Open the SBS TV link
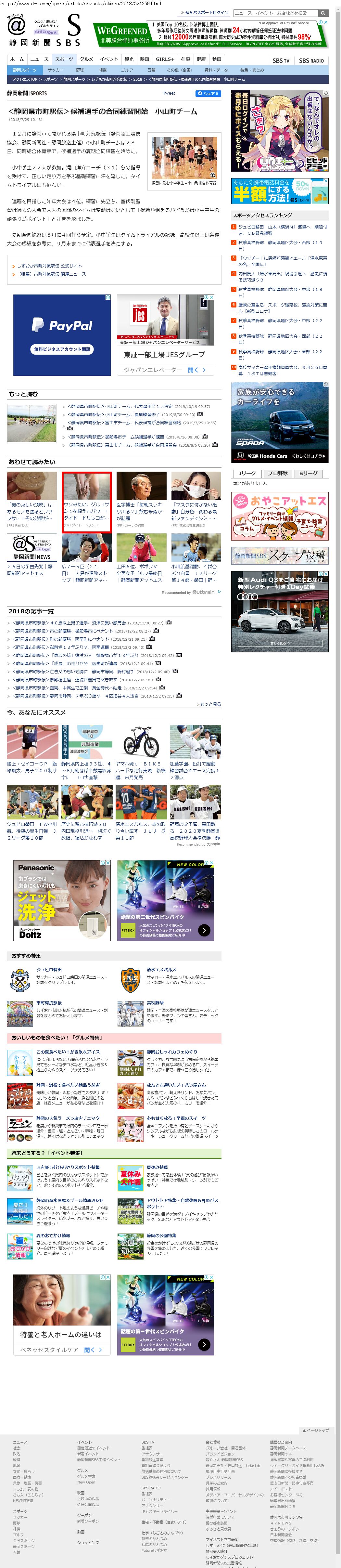341x1568 pixels. click(x=281, y=61)
